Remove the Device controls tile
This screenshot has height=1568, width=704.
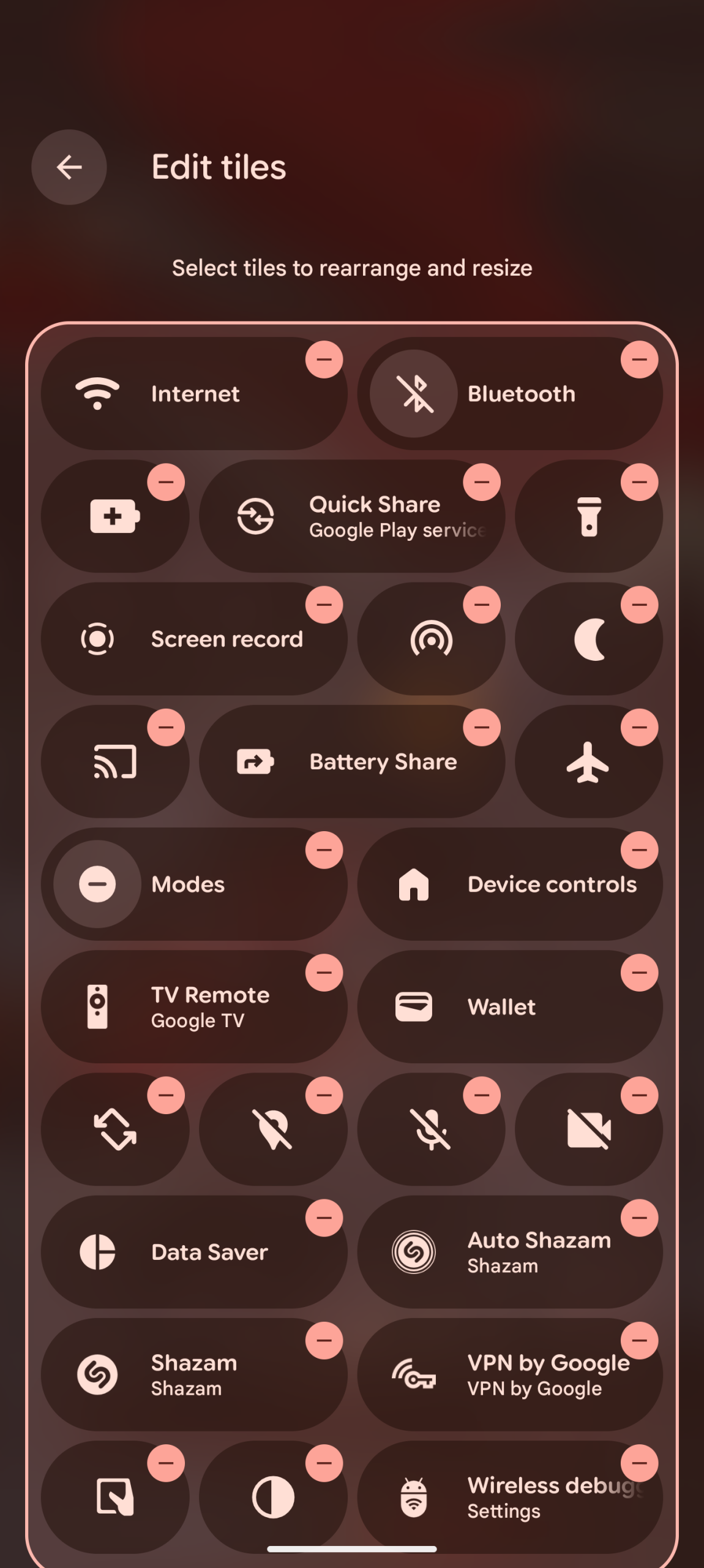(639, 850)
